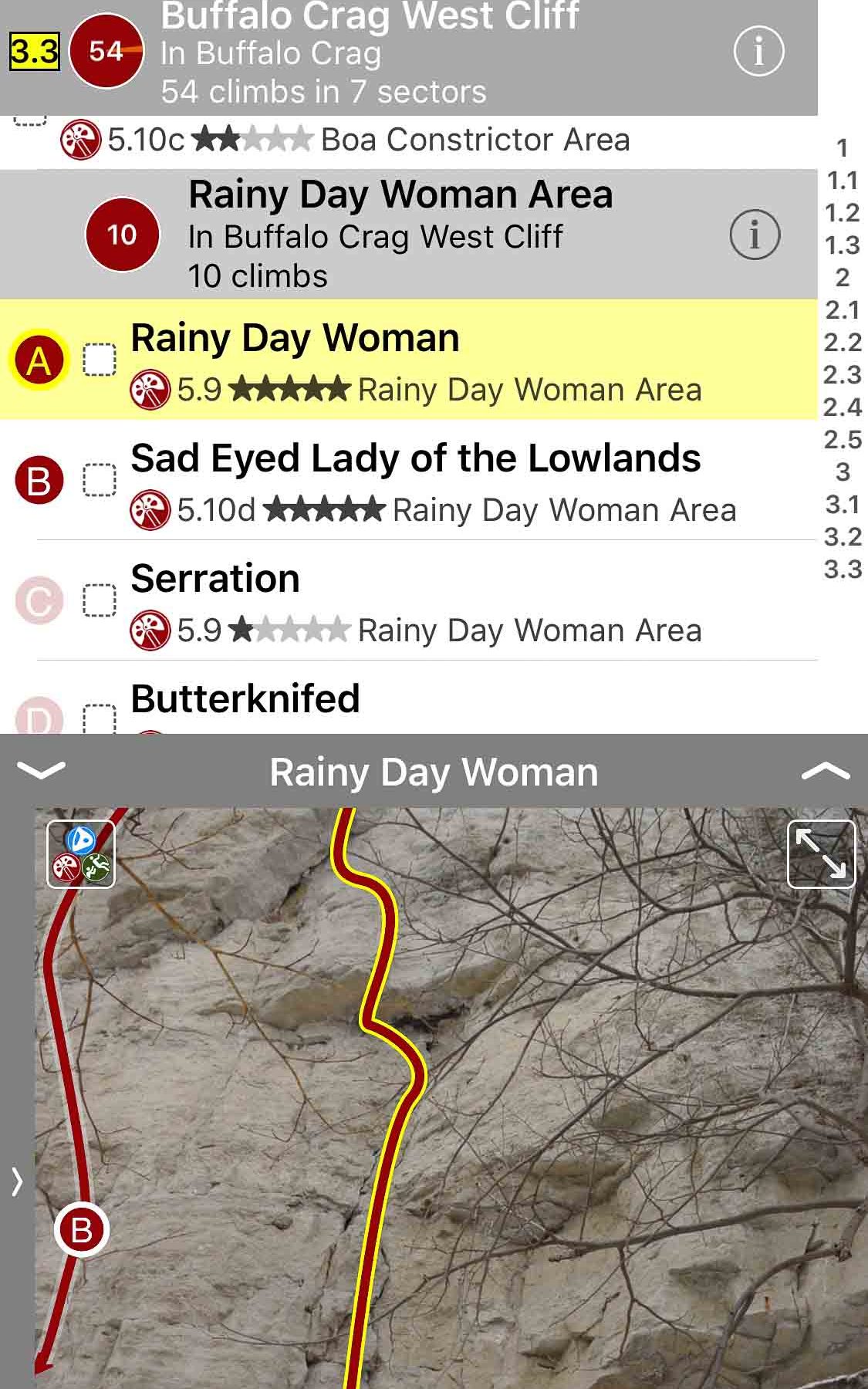868x1389 pixels.
Task: Check off Sad Eyed Lady of the Lowlands
Action: tap(100, 480)
